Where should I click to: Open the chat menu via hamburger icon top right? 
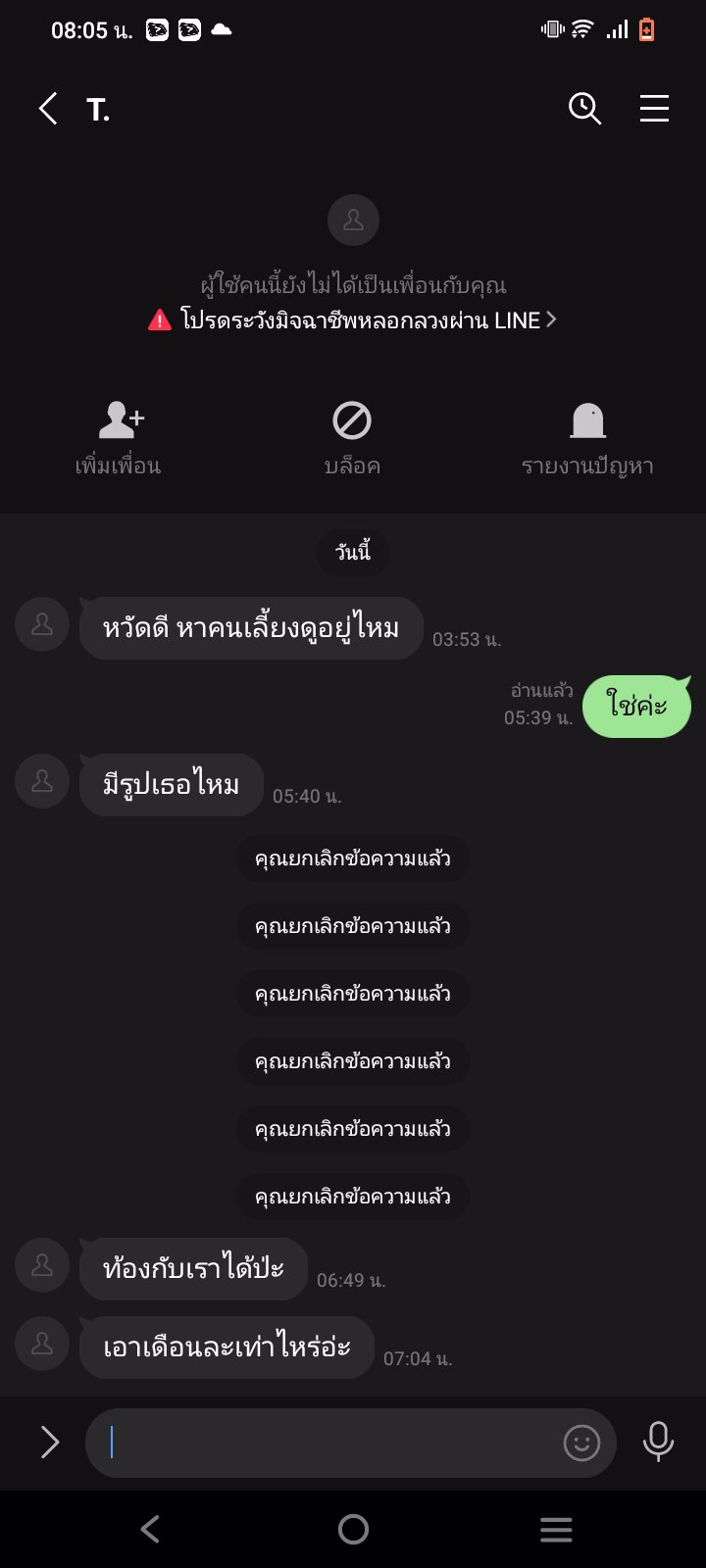(654, 109)
